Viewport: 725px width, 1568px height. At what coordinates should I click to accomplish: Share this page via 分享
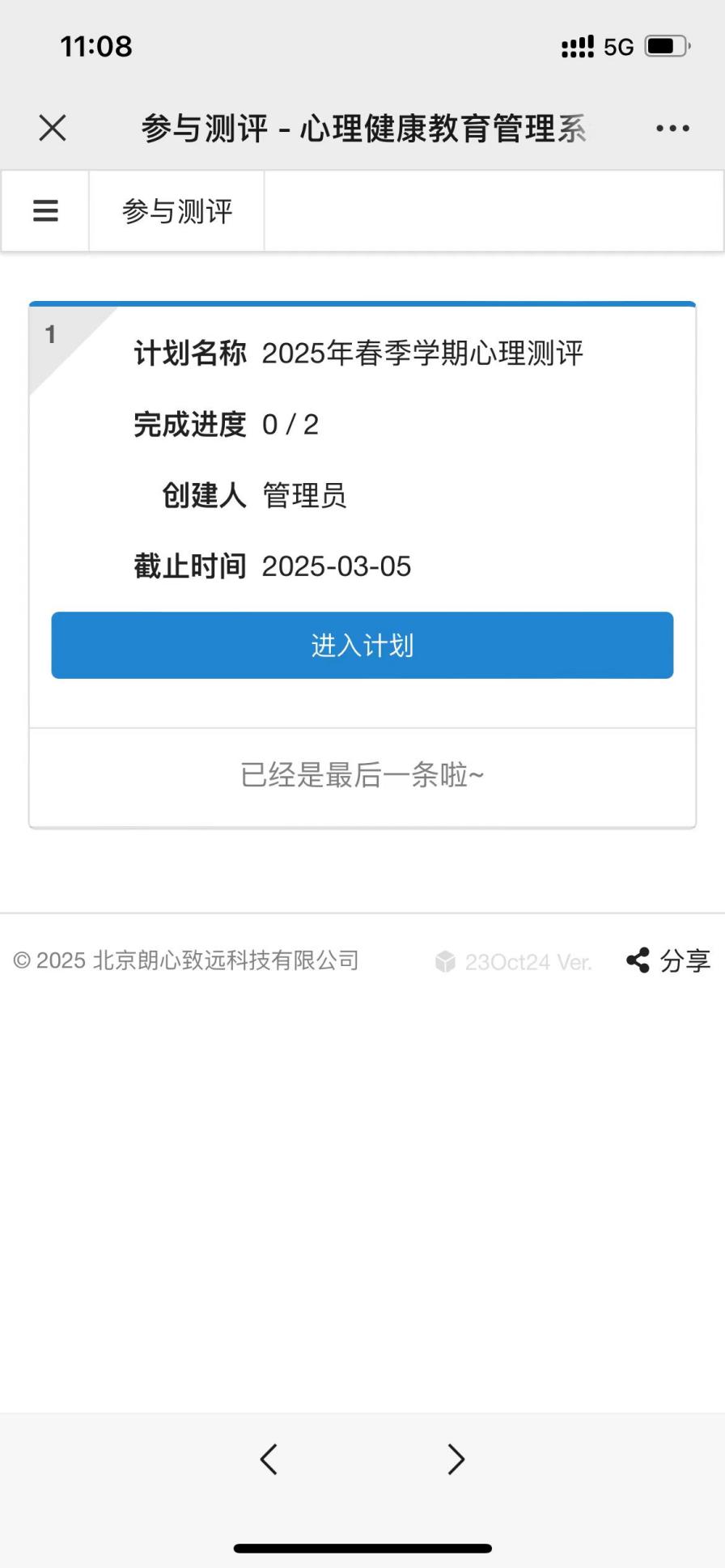point(668,960)
